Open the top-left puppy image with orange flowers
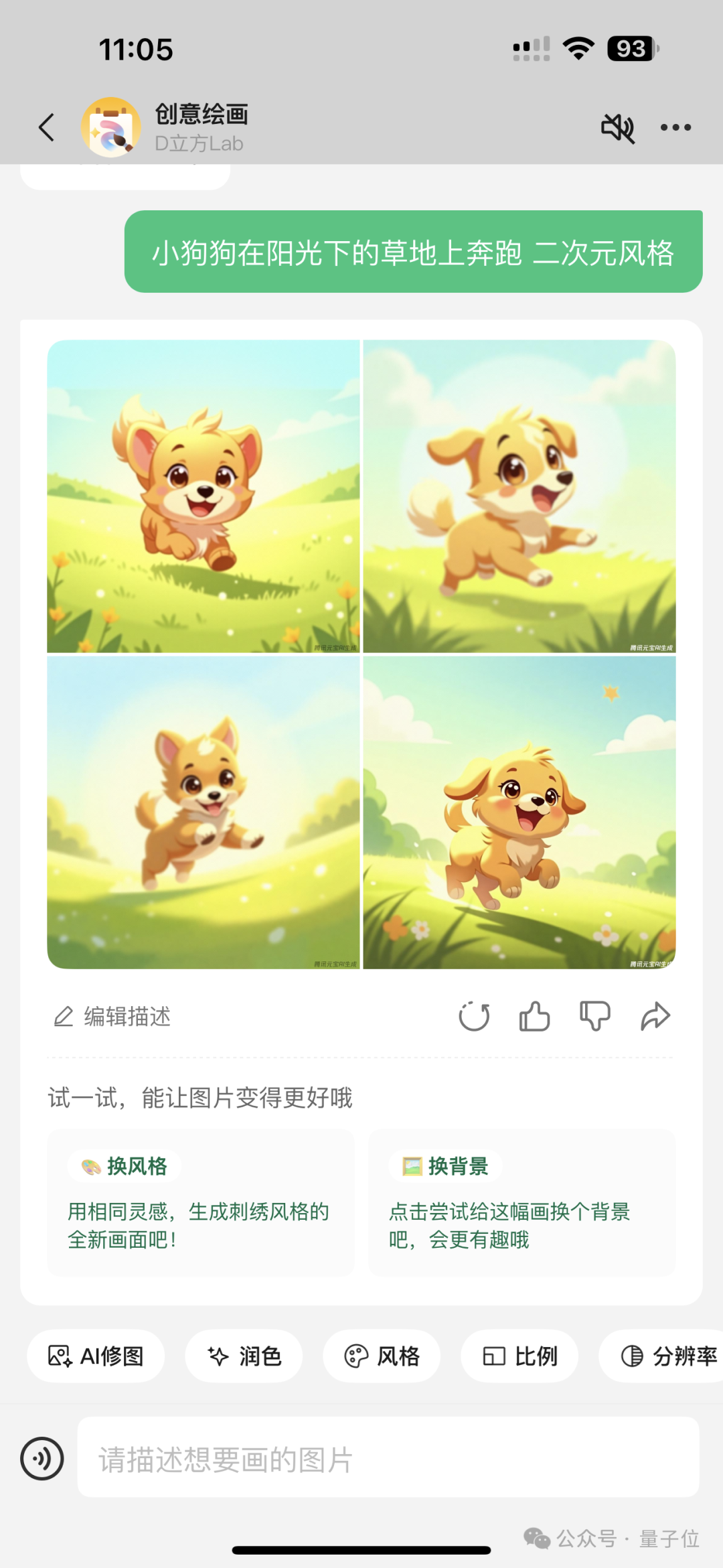The image size is (723, 1568). pyautogui.click(x=204, y=496)
